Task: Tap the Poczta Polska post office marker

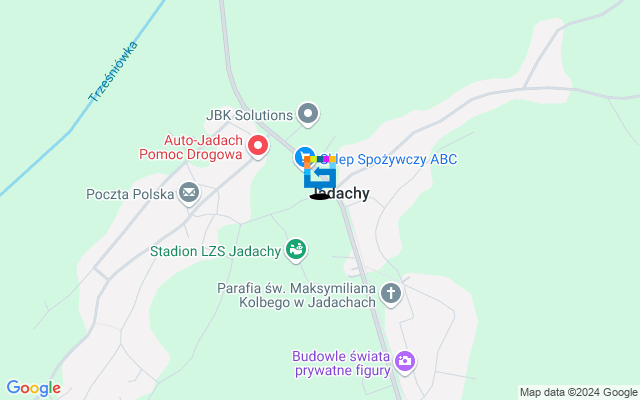Action: (x=189, y=193)
